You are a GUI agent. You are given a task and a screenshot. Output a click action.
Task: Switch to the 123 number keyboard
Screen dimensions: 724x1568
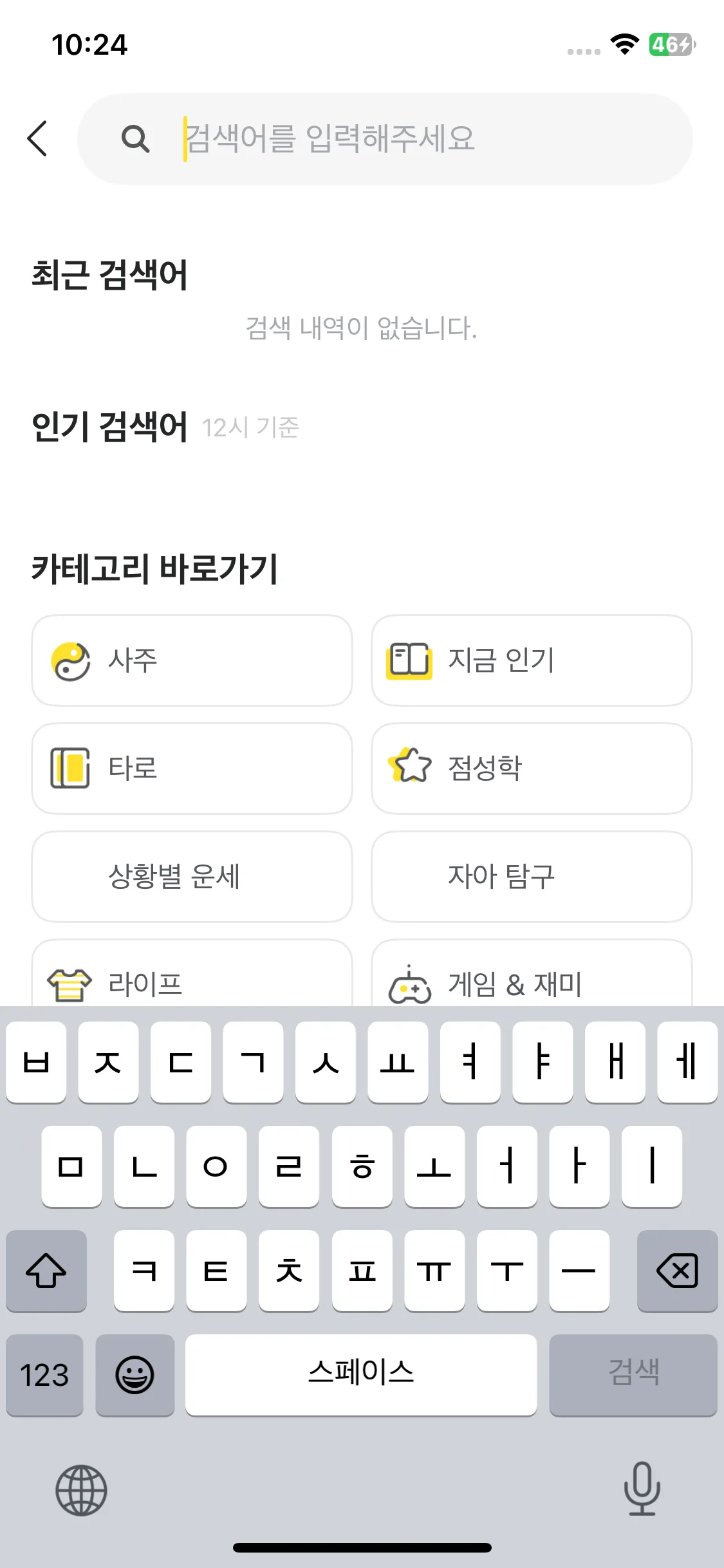coord(44,1375)
